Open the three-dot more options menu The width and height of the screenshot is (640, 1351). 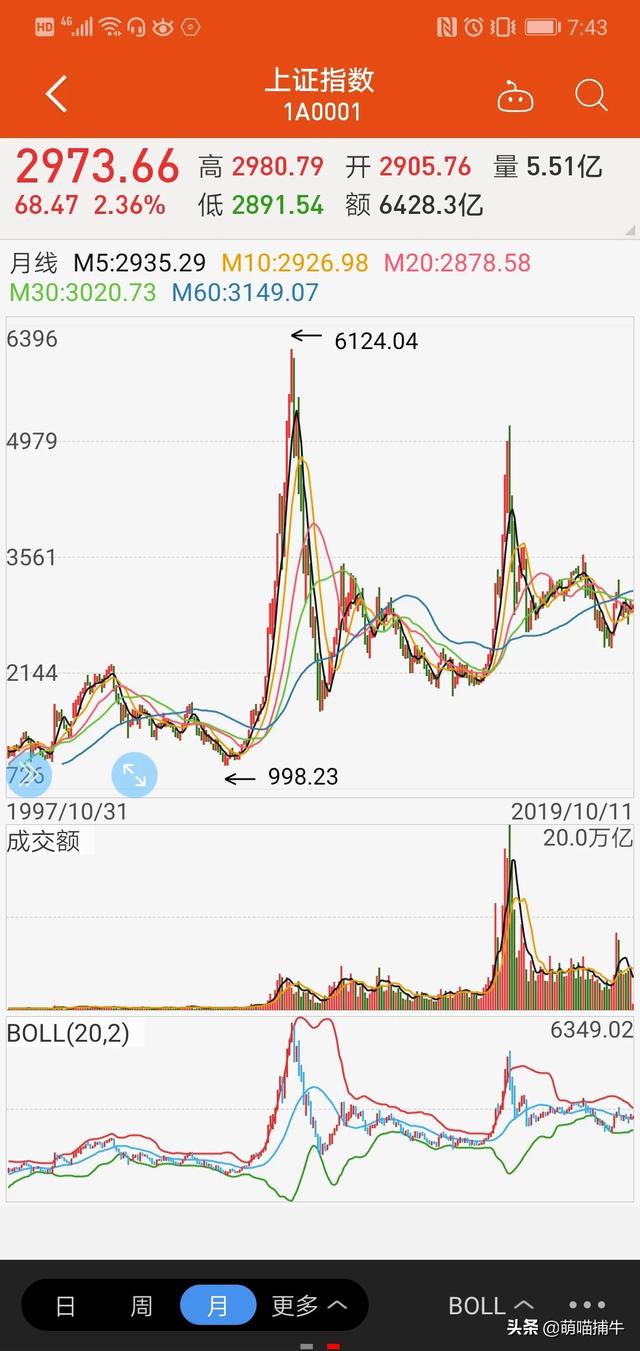587,1305
